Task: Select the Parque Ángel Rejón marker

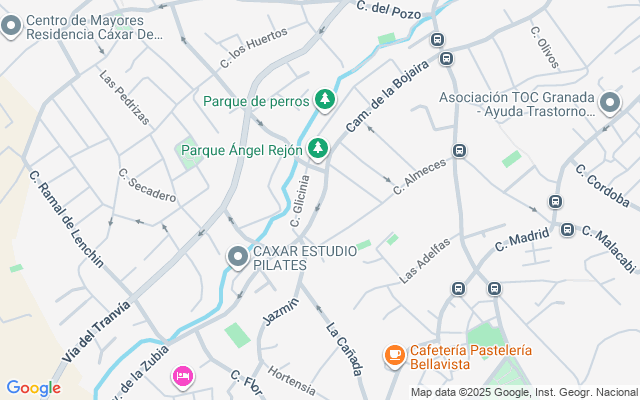Action: click(318, 149)
